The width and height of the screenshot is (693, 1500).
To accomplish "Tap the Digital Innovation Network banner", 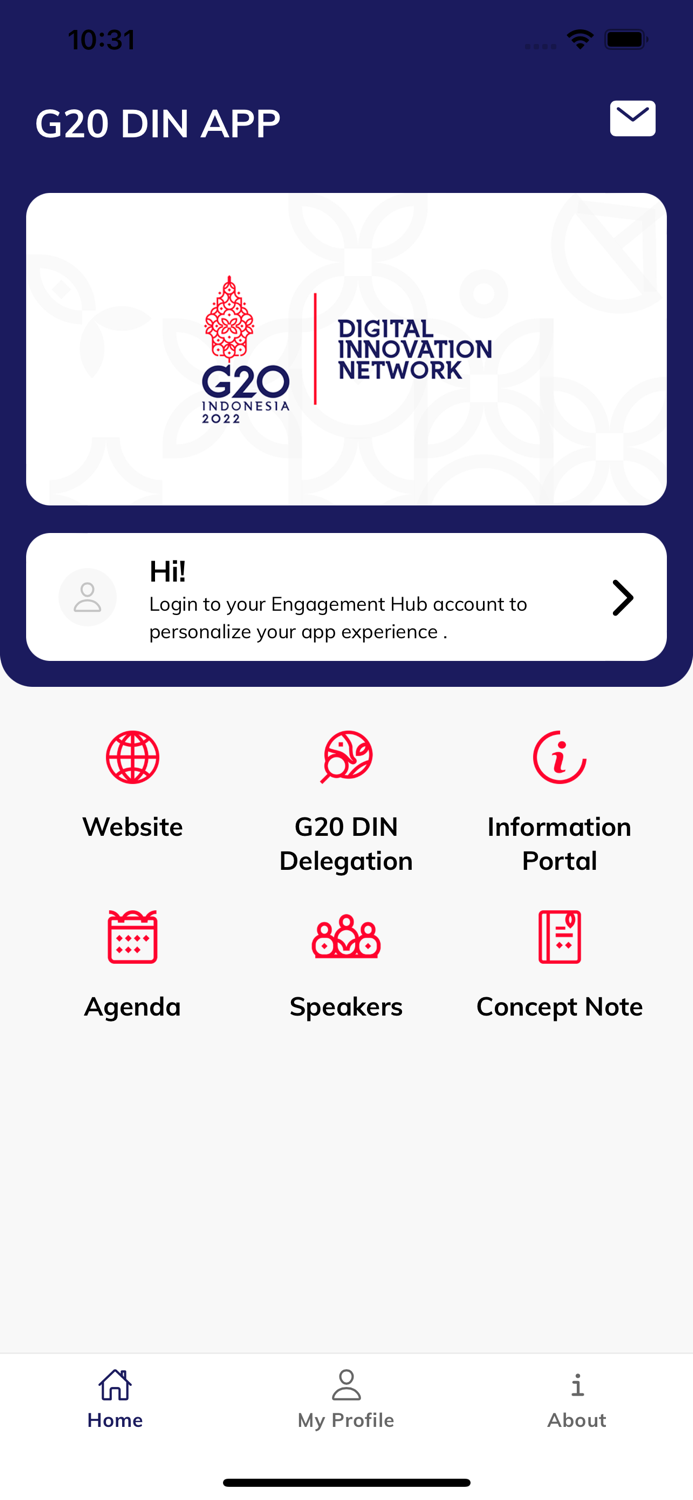I will pyautogui.click(x=346, y=349).
